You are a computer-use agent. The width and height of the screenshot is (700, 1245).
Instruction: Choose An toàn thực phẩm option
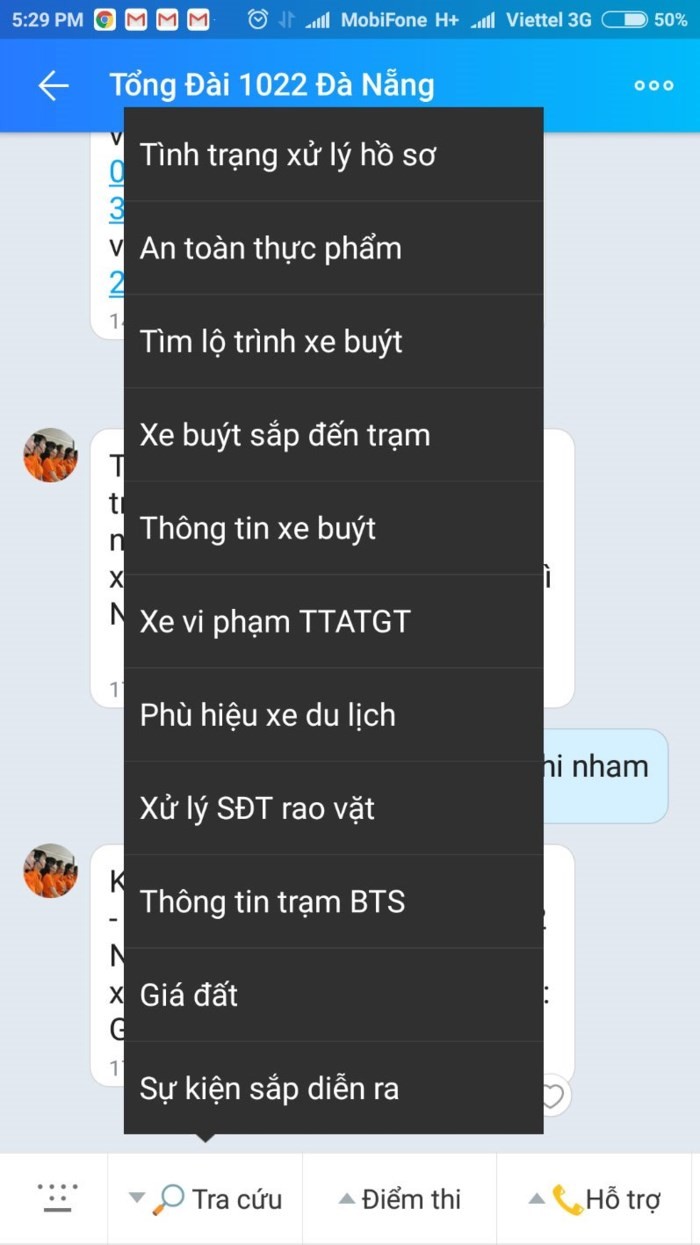[333, 248]
